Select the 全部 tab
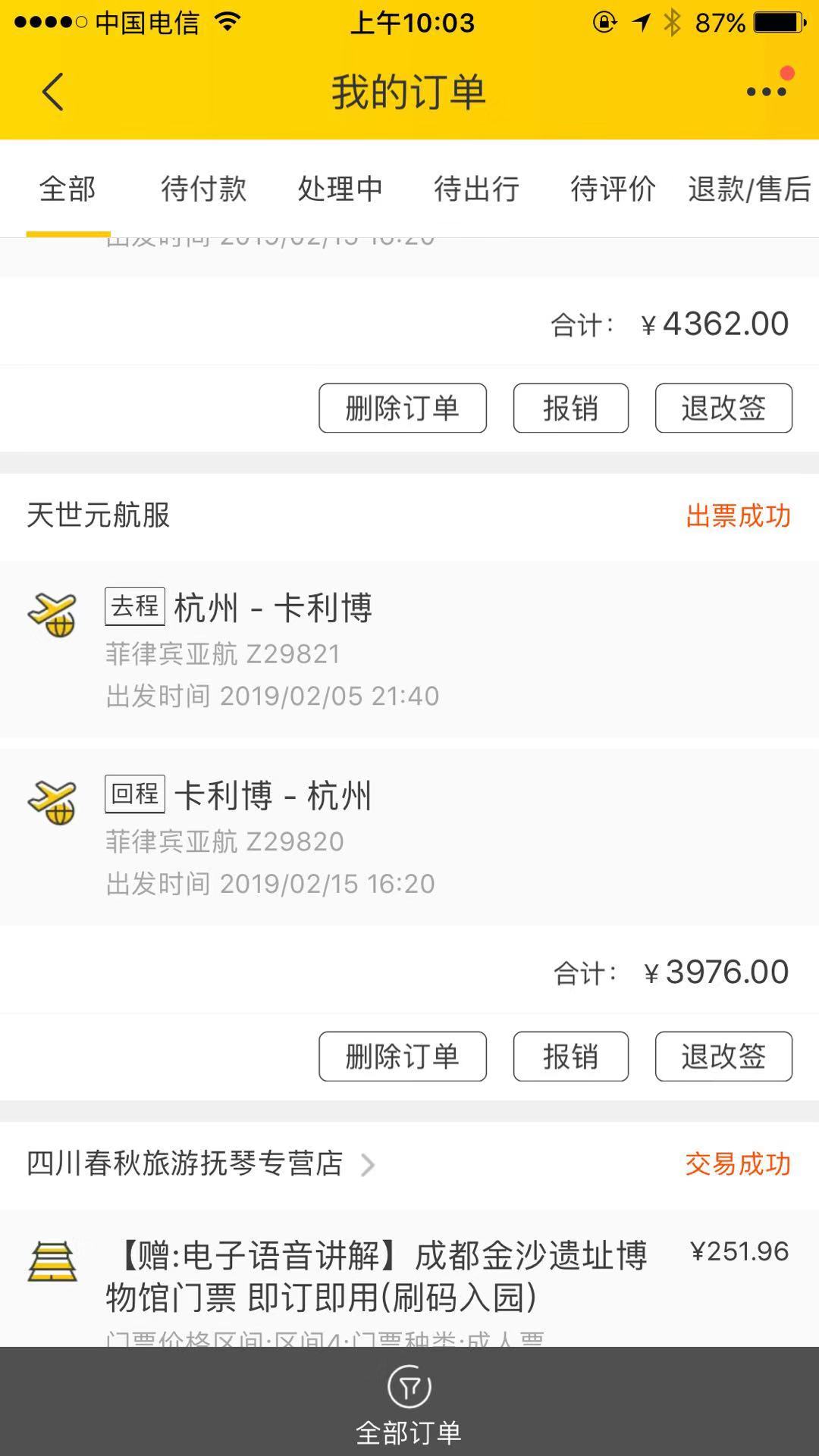 [x=67, y=189]
